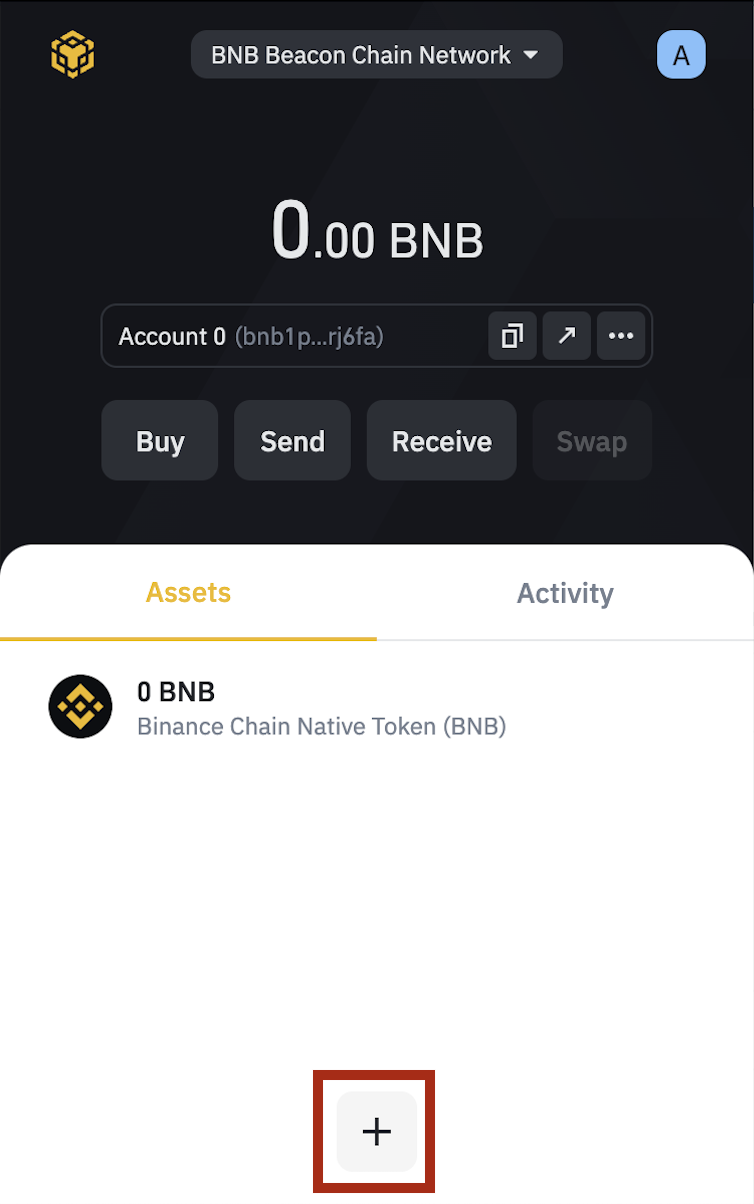Image resolution: width=754 pixels, height=1204 pixels.
Task: Add a new asset with plus button
Action: coord(376,1131)
